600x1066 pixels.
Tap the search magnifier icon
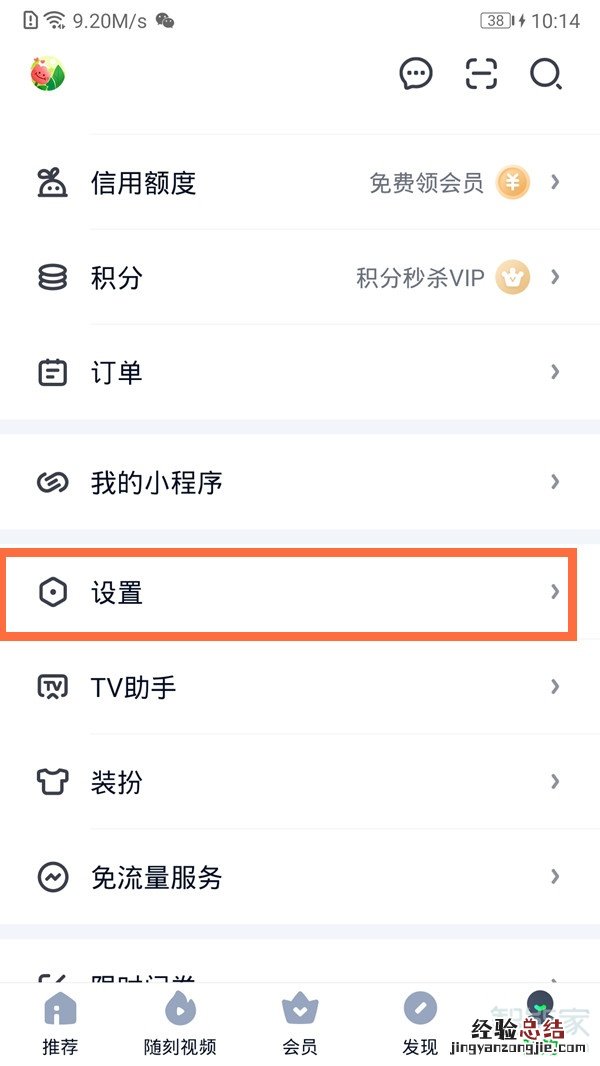pos(545,75)
